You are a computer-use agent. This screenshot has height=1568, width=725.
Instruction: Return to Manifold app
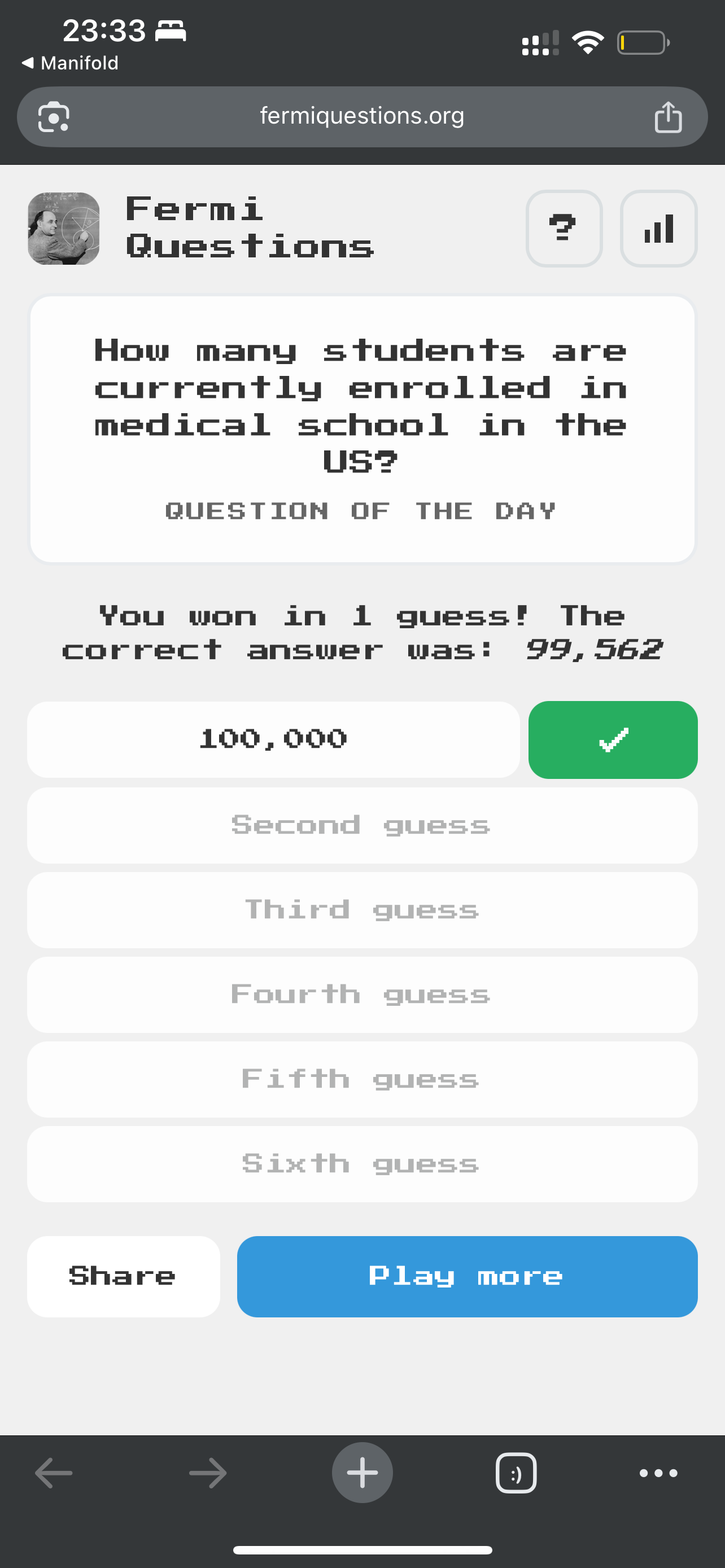[x=70, y=63]
